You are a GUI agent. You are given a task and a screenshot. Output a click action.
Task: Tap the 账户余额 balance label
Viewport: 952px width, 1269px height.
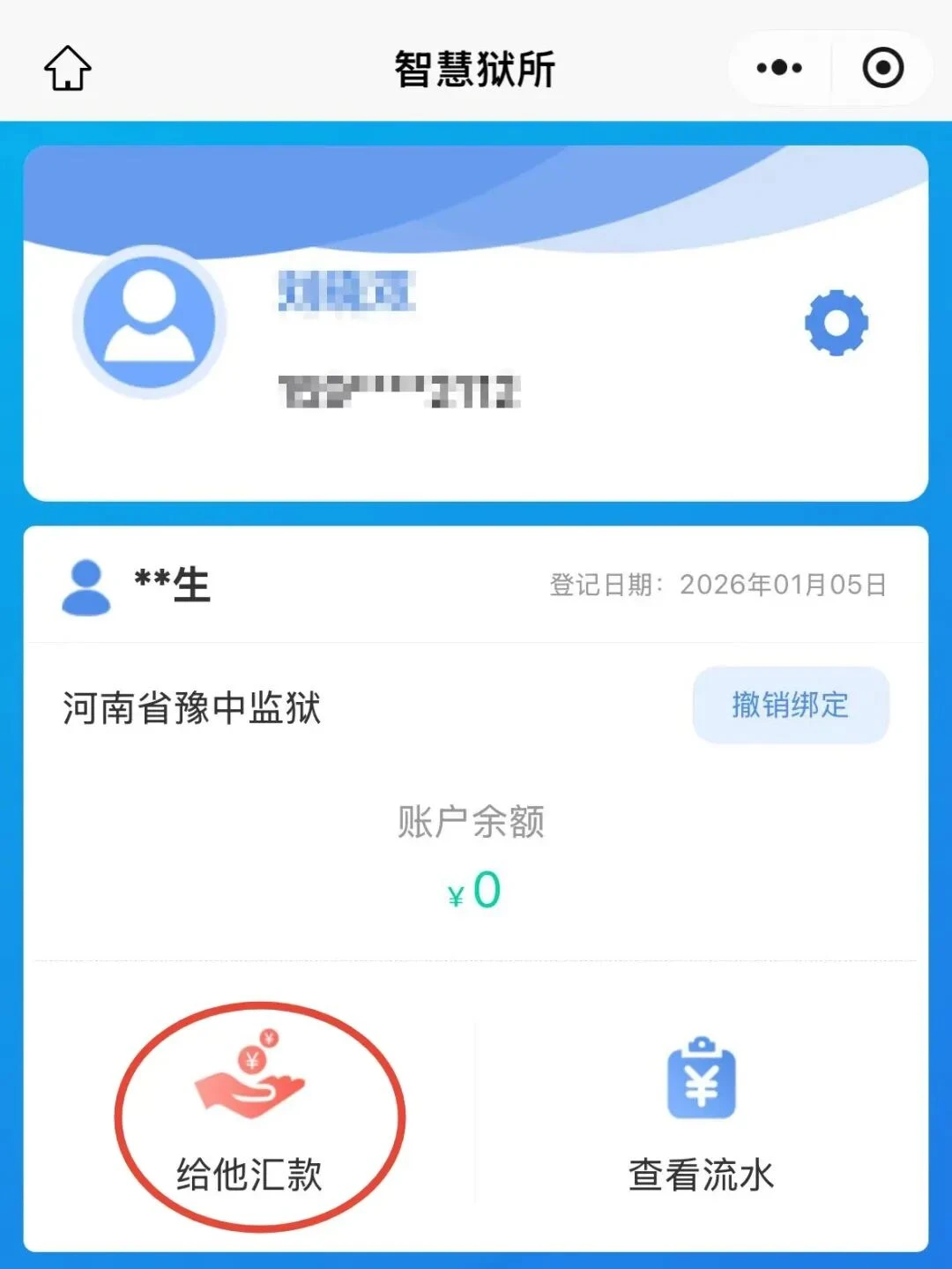click(470, 822)
